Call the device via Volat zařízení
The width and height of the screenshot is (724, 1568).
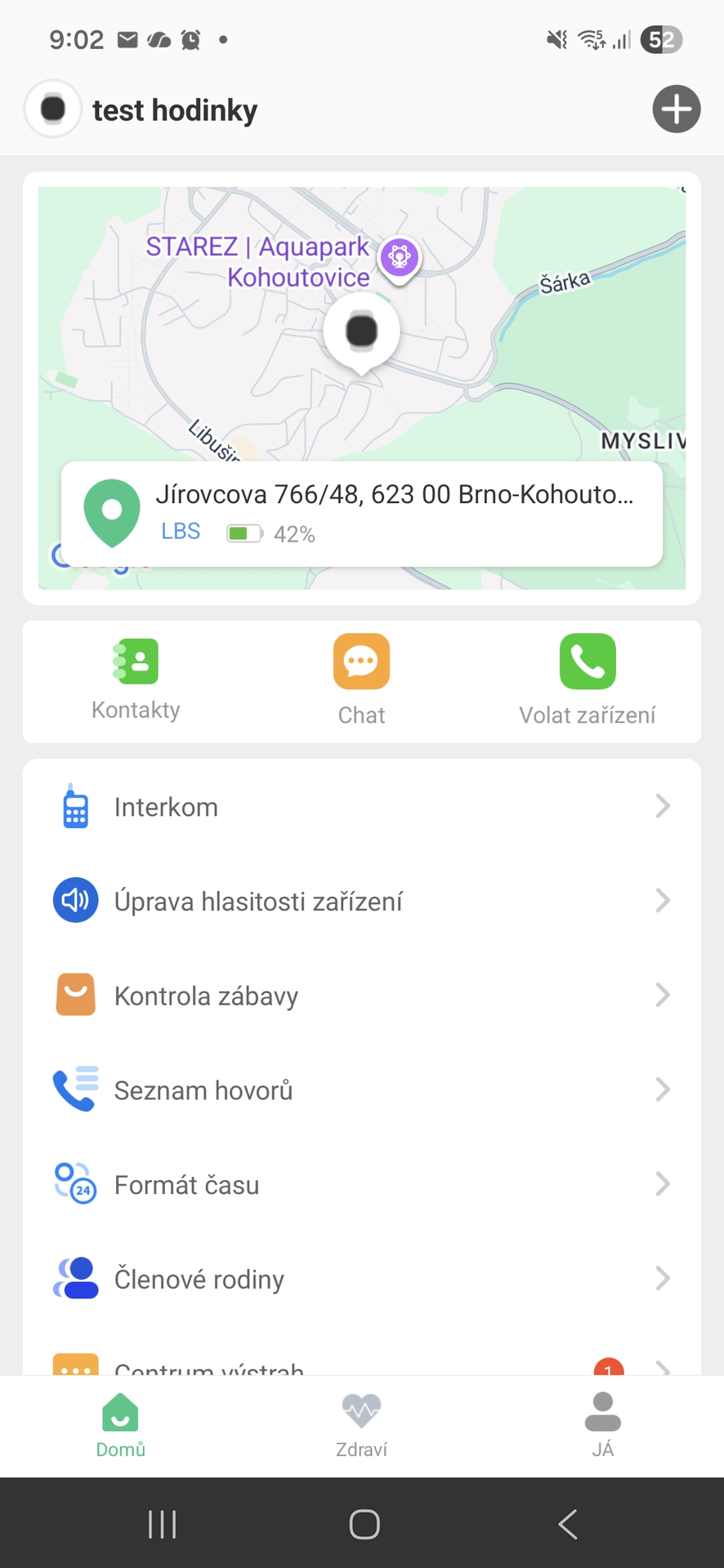pos(587,679)
